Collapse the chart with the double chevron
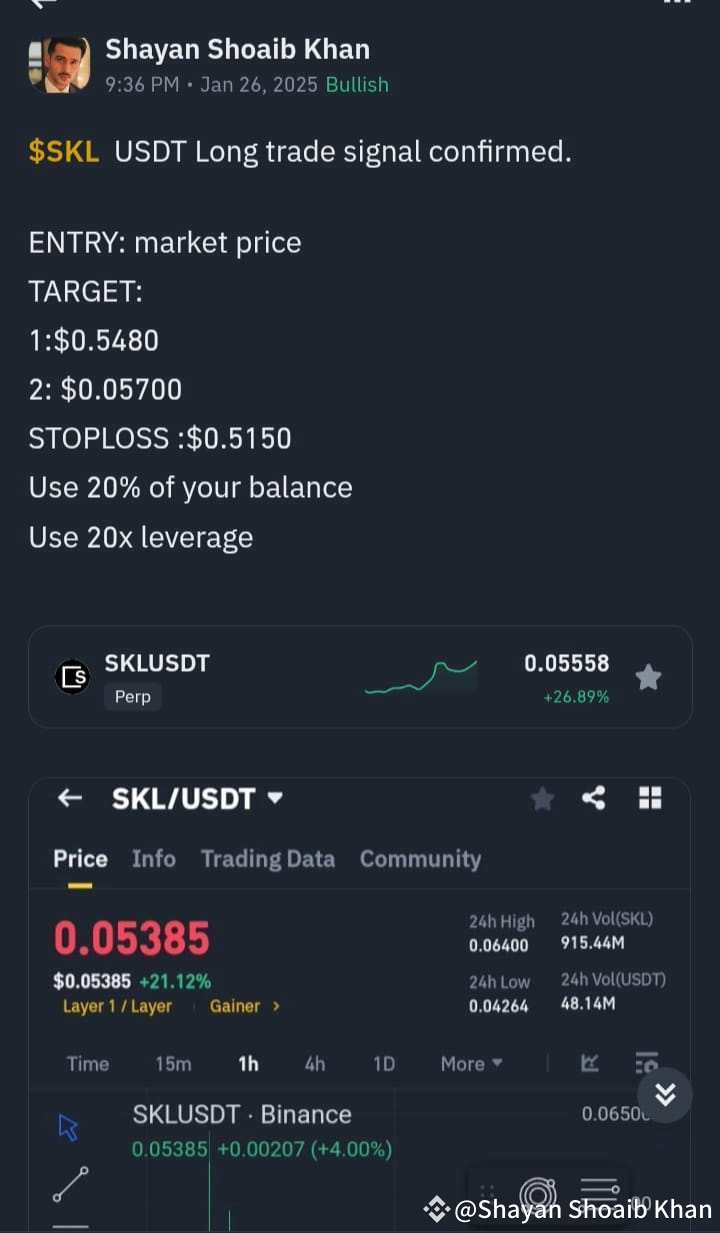720x1233 pixels. (665, 1095)
